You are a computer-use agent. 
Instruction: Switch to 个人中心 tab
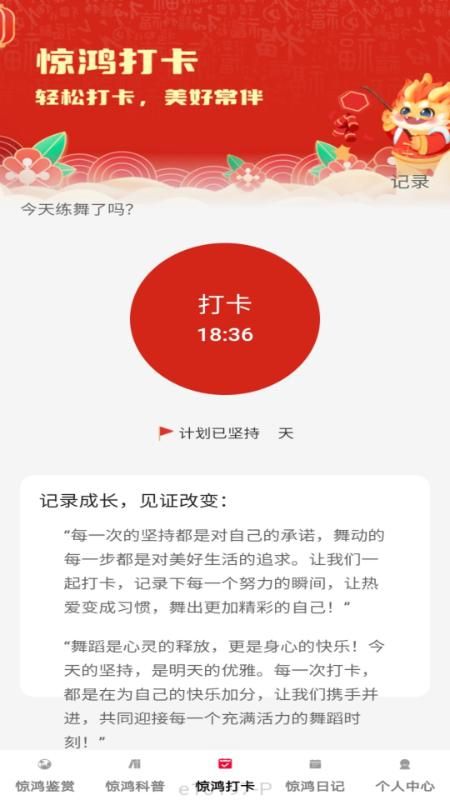point(405,775)
